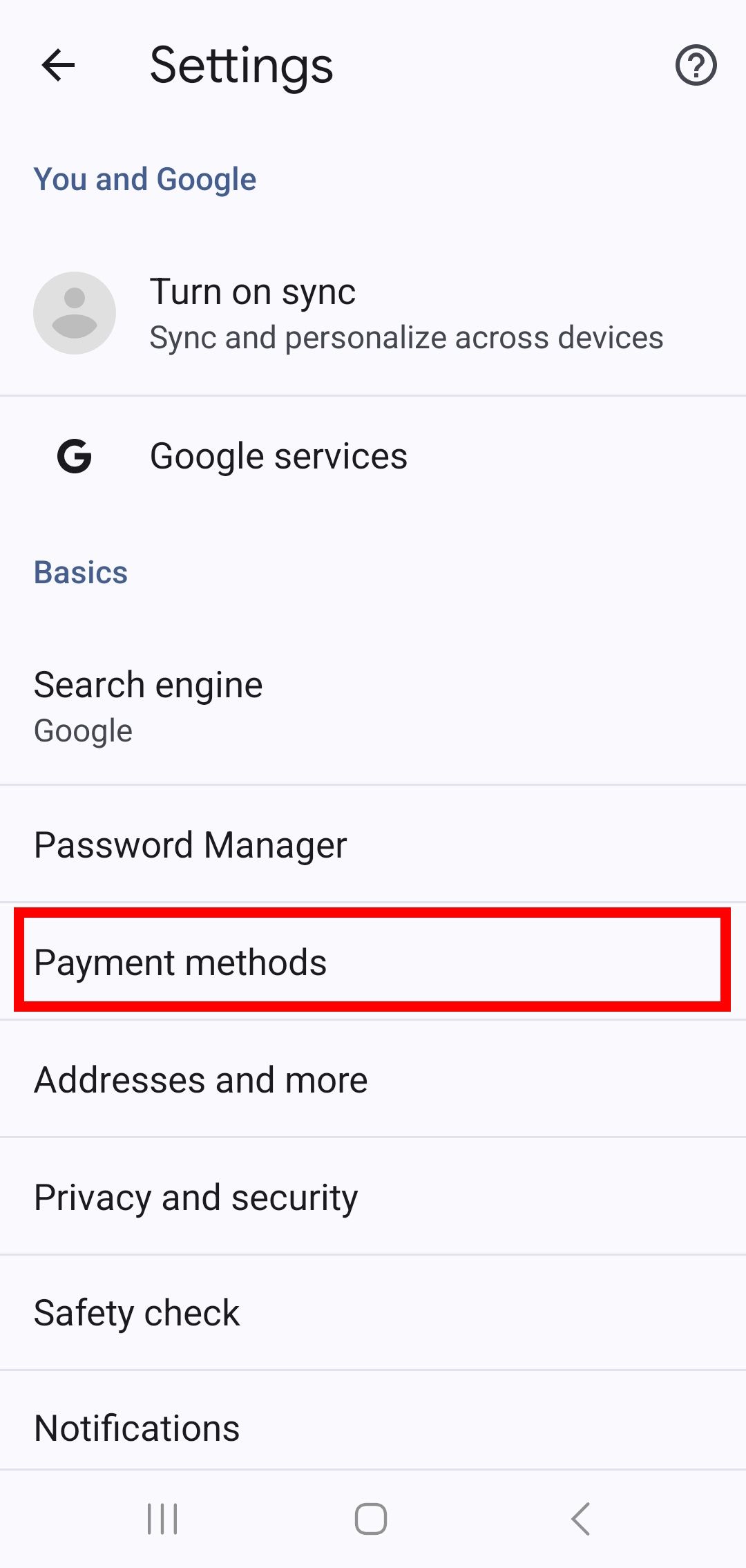Open Password Manager
746x1568 pixels.
(190, 844)
